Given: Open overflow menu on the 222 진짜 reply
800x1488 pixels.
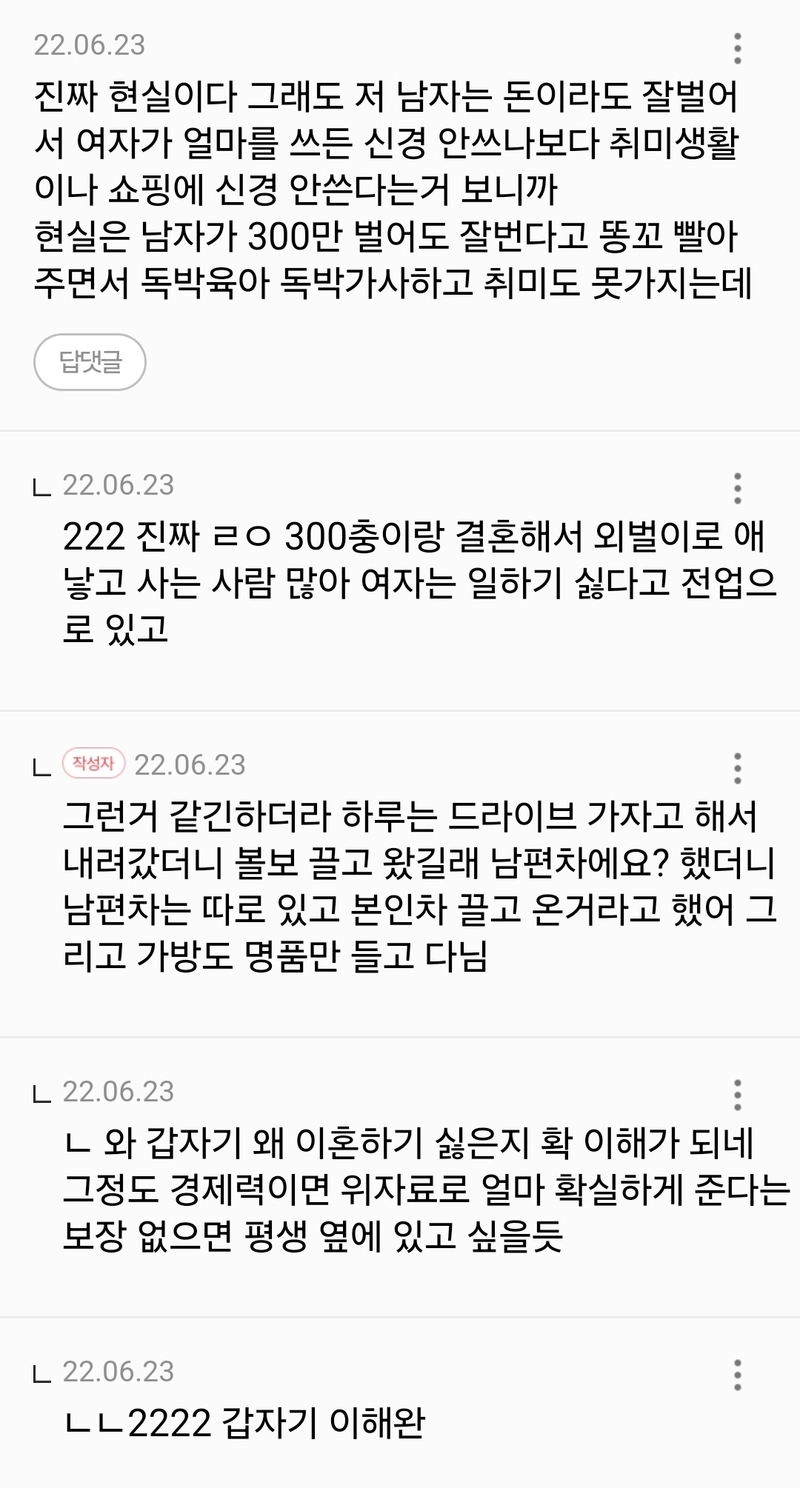Looking at the screenshot, I should pyautogui.click(x=737, y=488).
